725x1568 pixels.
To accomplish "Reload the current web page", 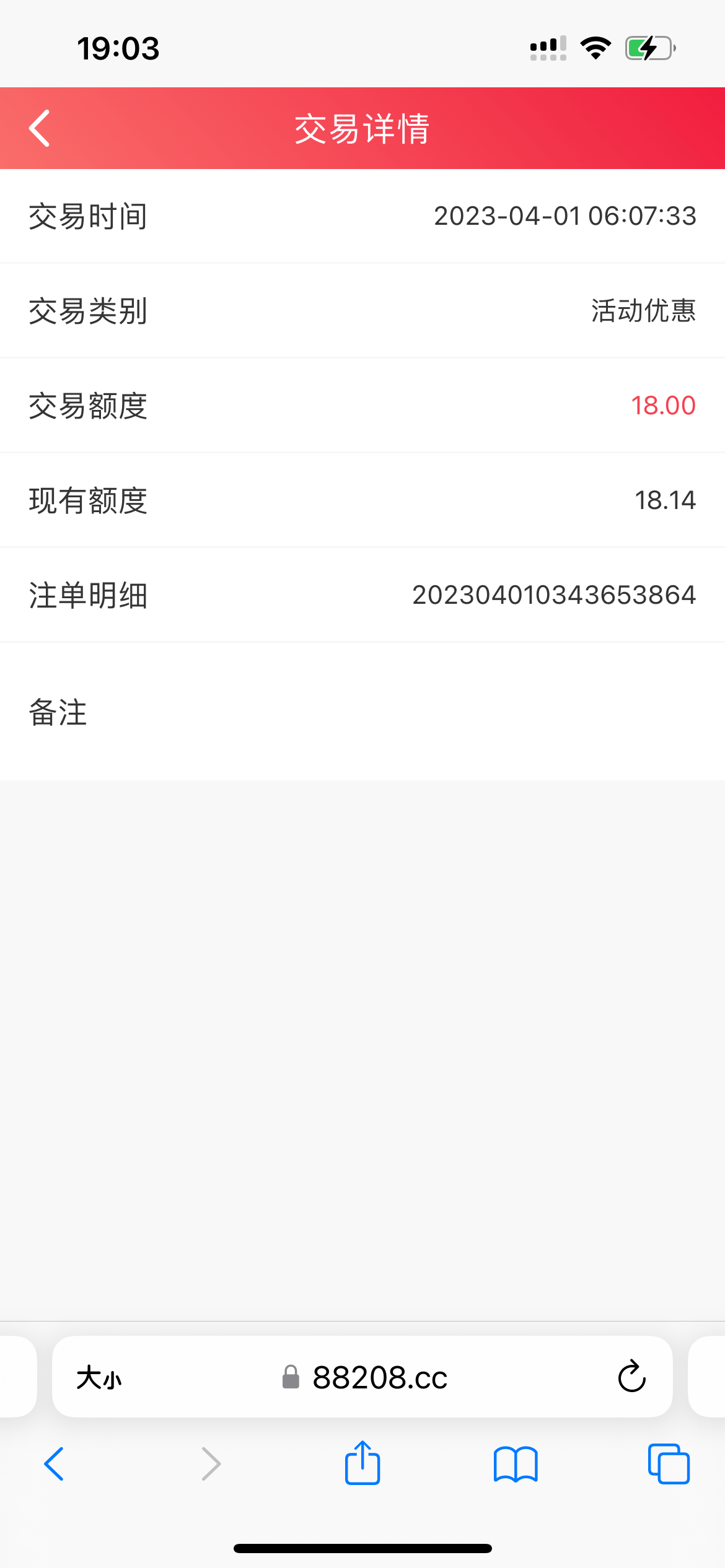I will [x=631, y=1377].
